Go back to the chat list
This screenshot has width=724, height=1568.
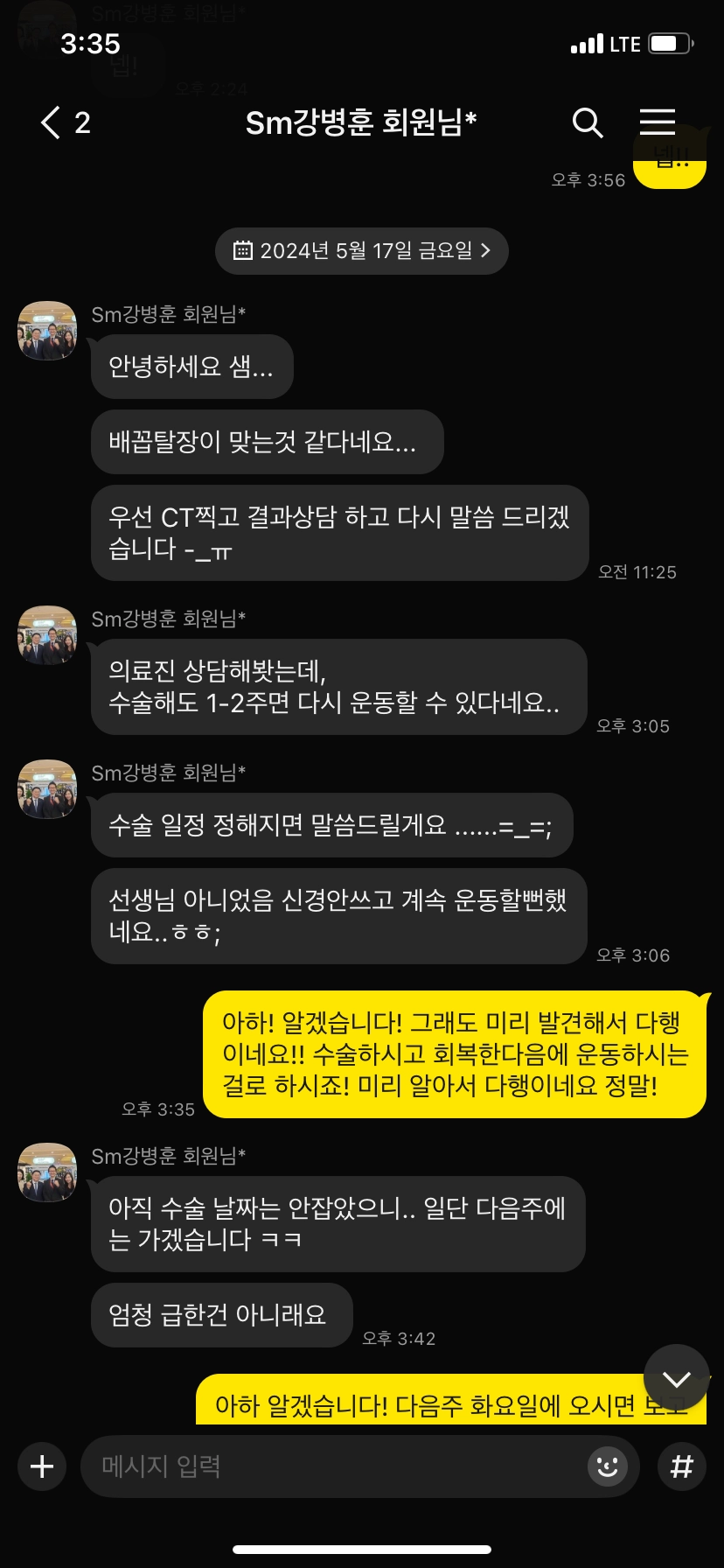click(52, 122)
